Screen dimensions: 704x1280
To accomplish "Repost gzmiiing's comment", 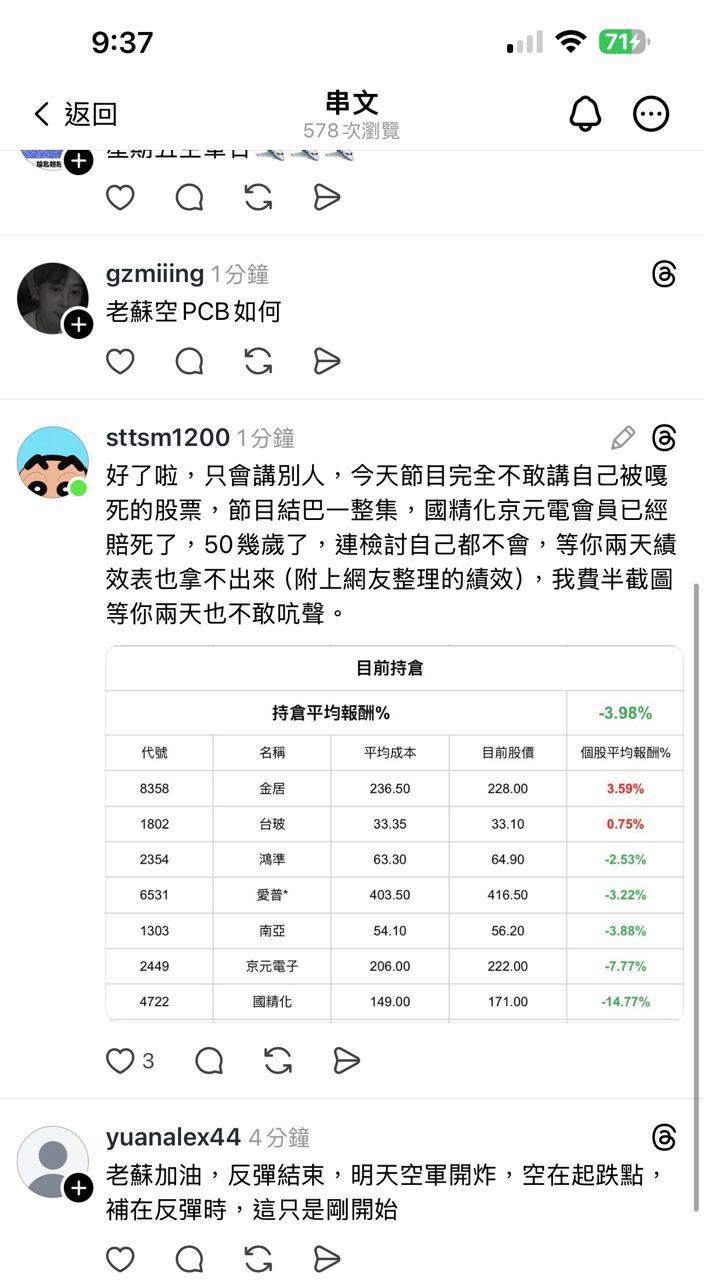I will pyautogui.click(x=258, y=361).
